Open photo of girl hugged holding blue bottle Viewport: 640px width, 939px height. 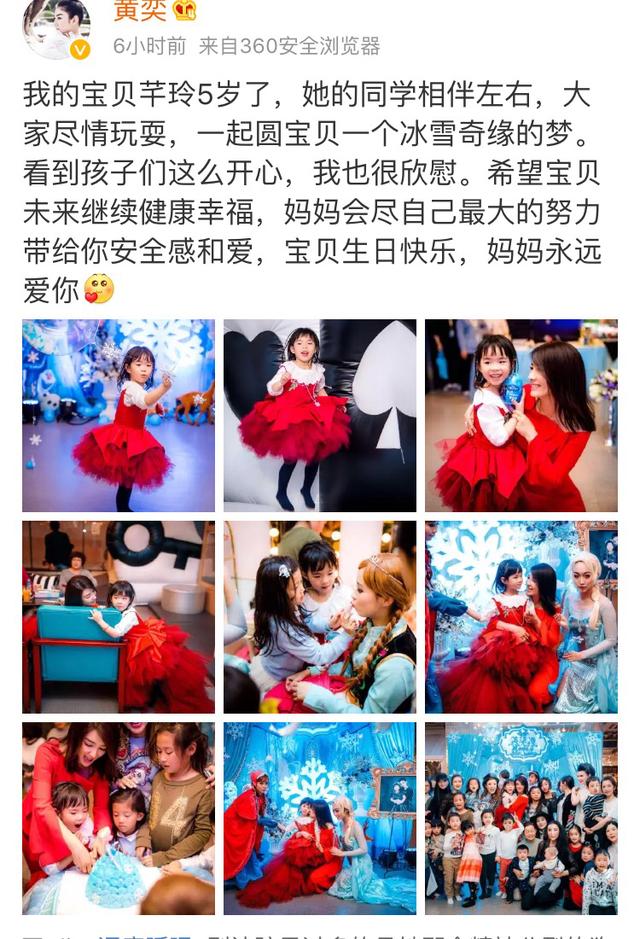click(x=521, y=415)
